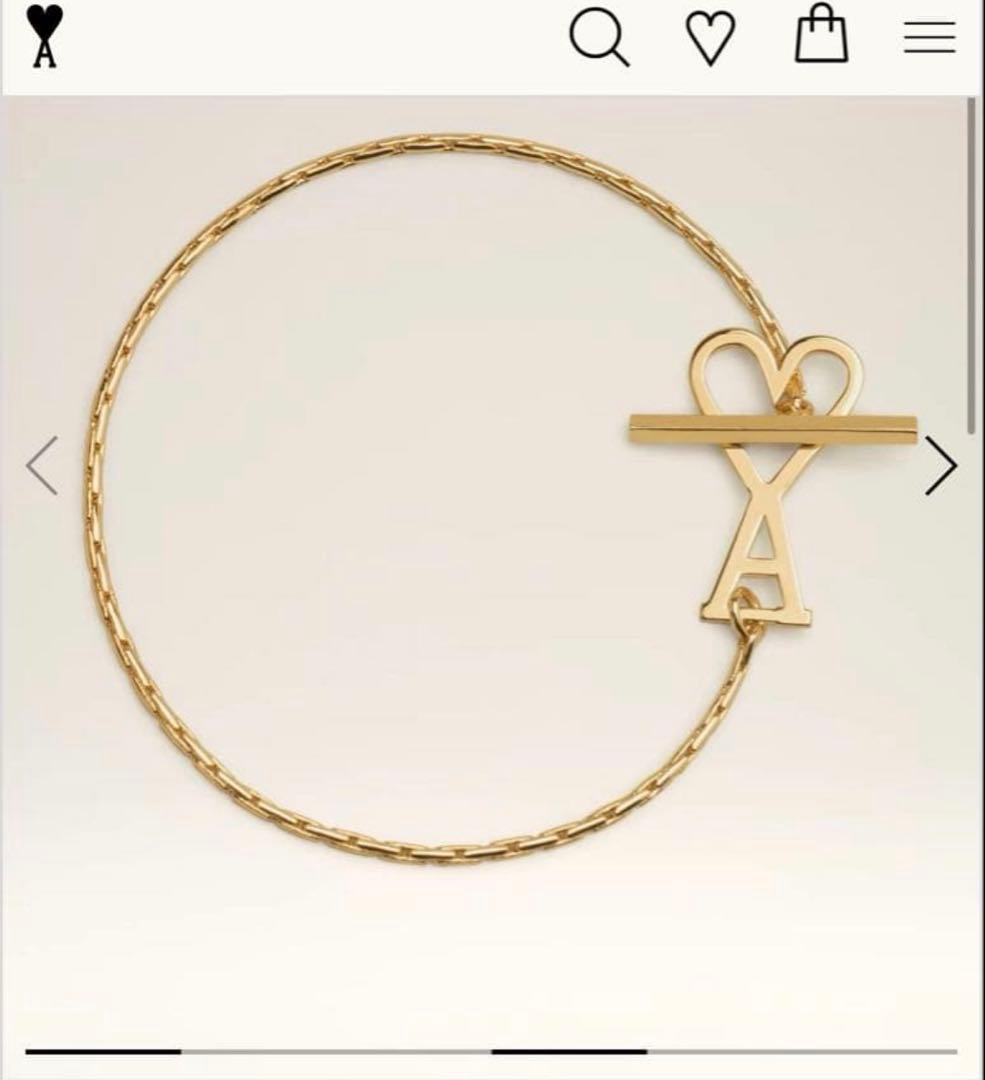Open the search magnifier
The width and height of the screenshot is (985, 1080).
click(x=598, y=37)
